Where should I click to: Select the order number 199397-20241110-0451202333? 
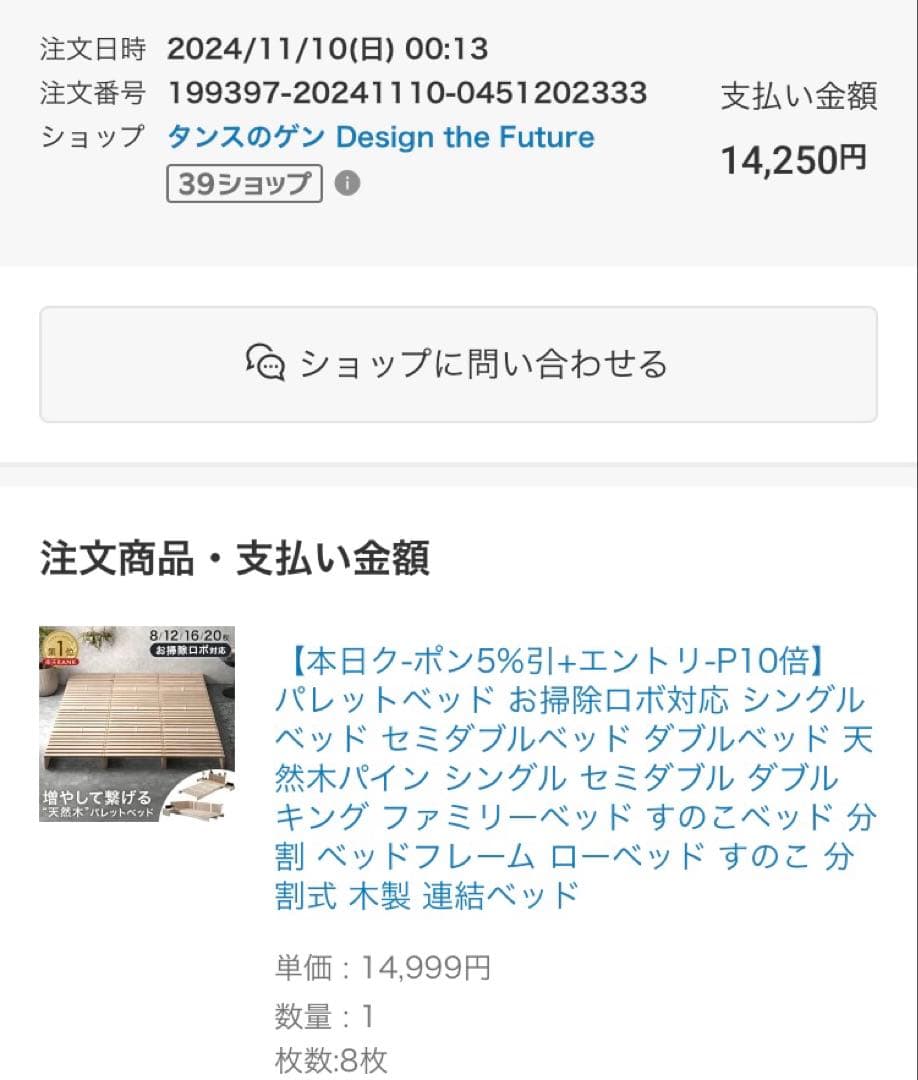tap(407, 92)
